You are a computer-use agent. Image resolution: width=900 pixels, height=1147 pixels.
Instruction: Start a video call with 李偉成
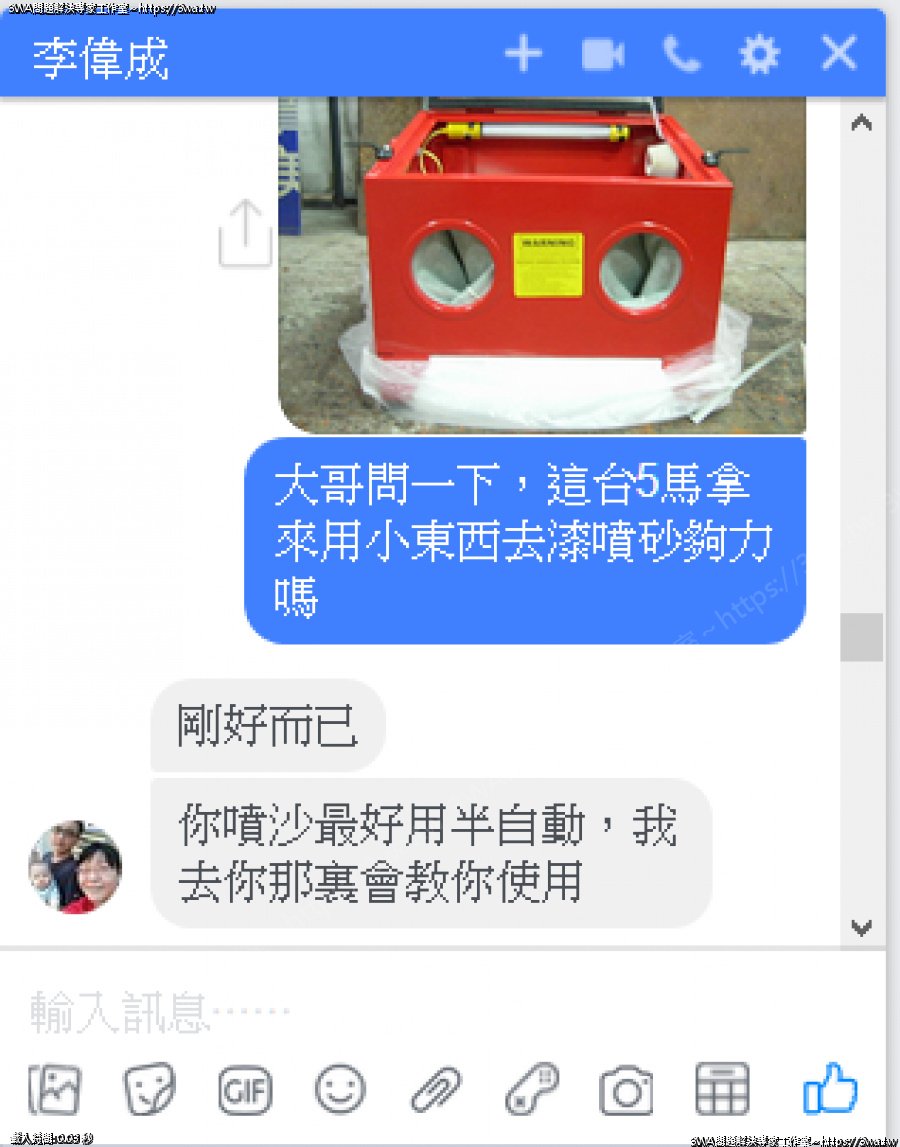click(x=603, y=55)
